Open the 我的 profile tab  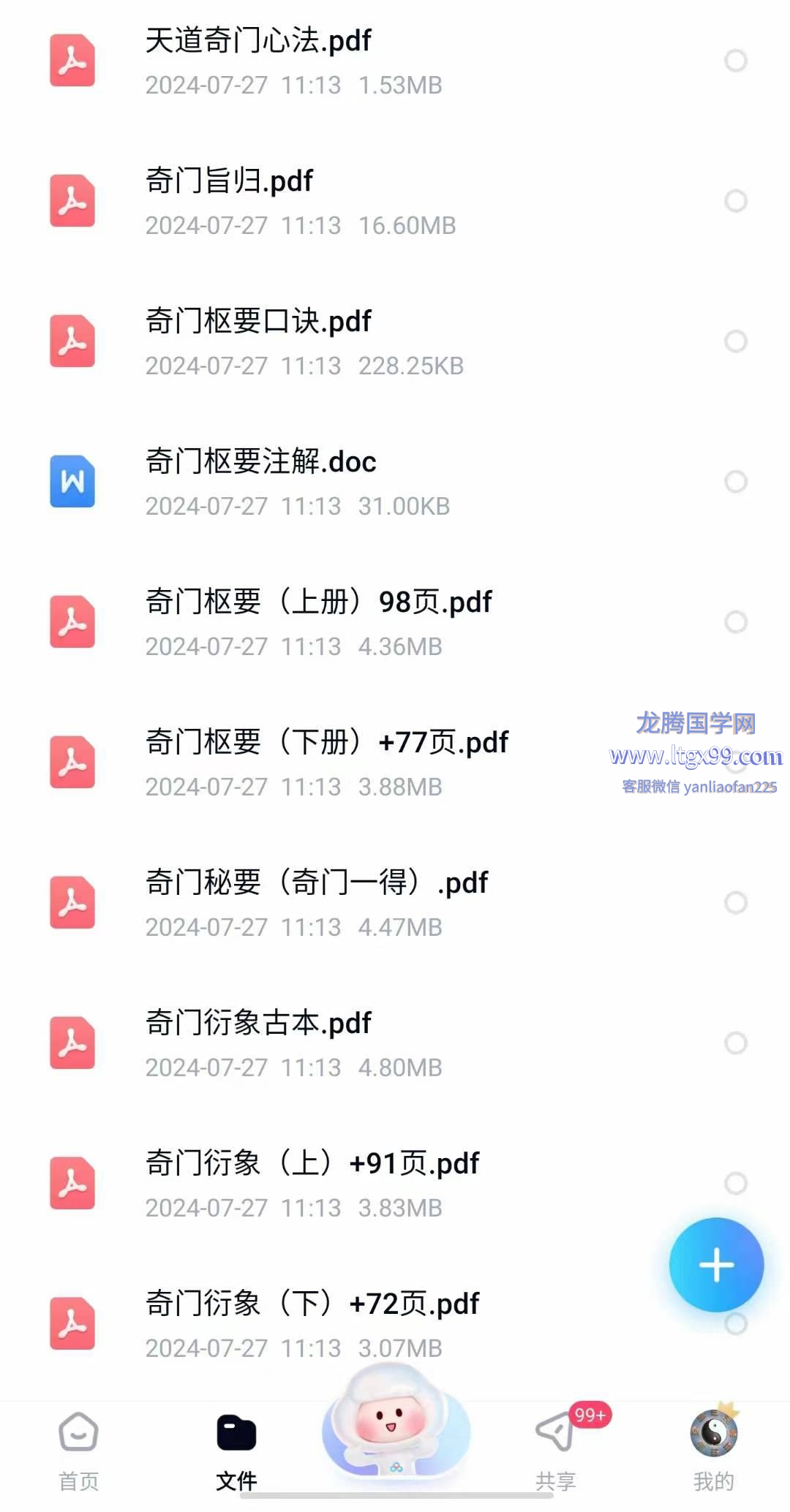click(x=713, y=1451)
